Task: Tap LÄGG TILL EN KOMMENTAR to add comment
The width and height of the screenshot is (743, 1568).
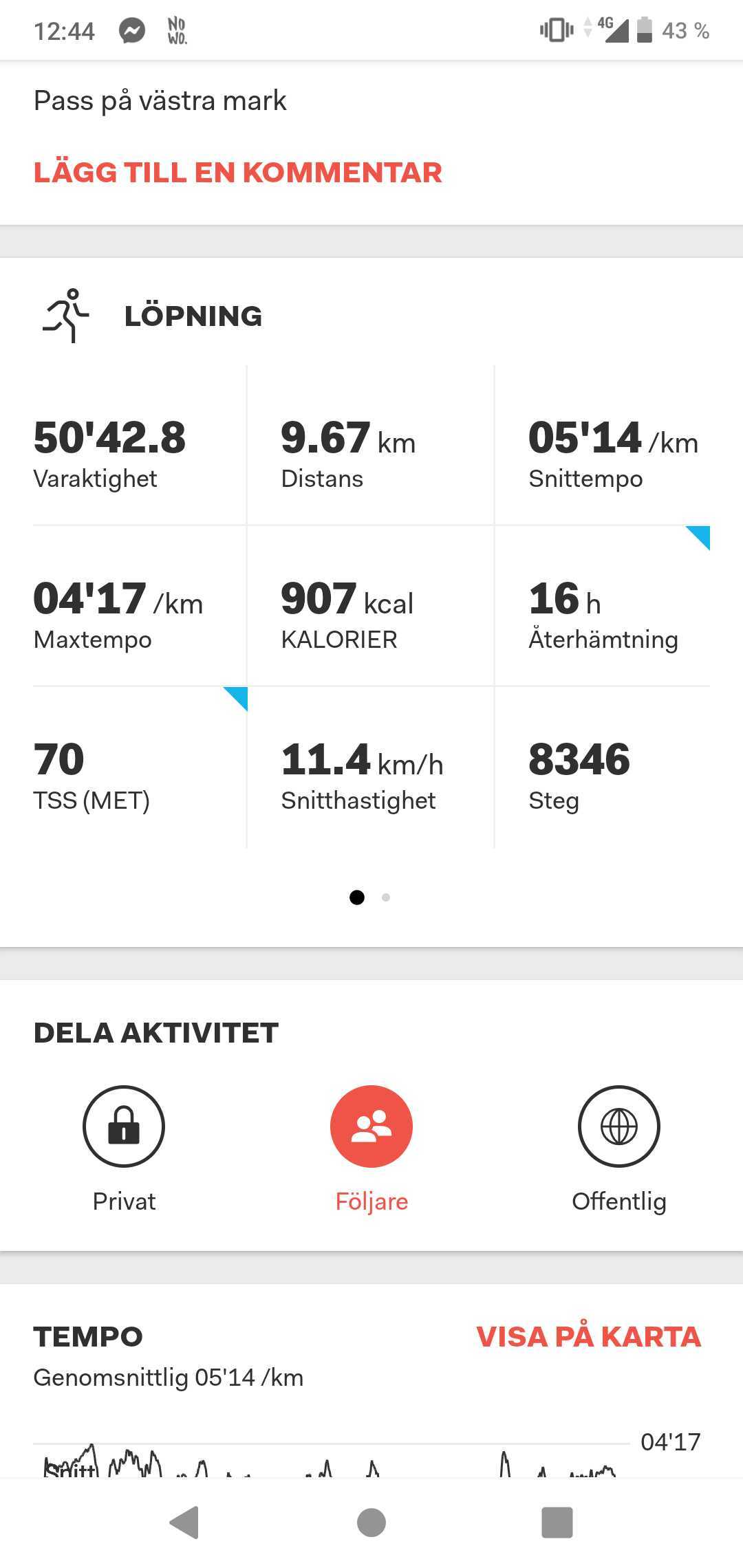Action: click(x=237, y=172)
